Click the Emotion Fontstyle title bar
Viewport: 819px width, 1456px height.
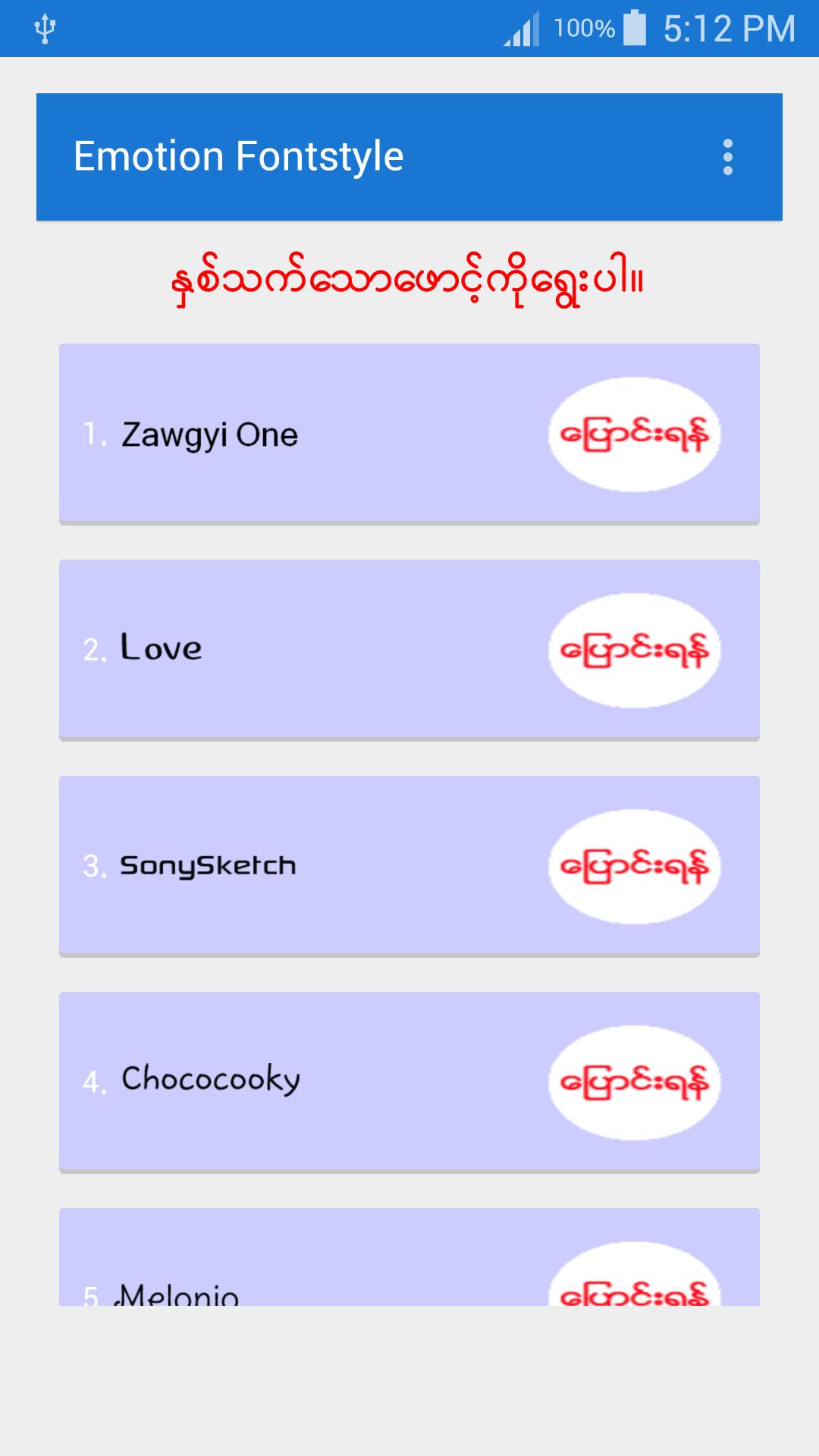[239, 155]
